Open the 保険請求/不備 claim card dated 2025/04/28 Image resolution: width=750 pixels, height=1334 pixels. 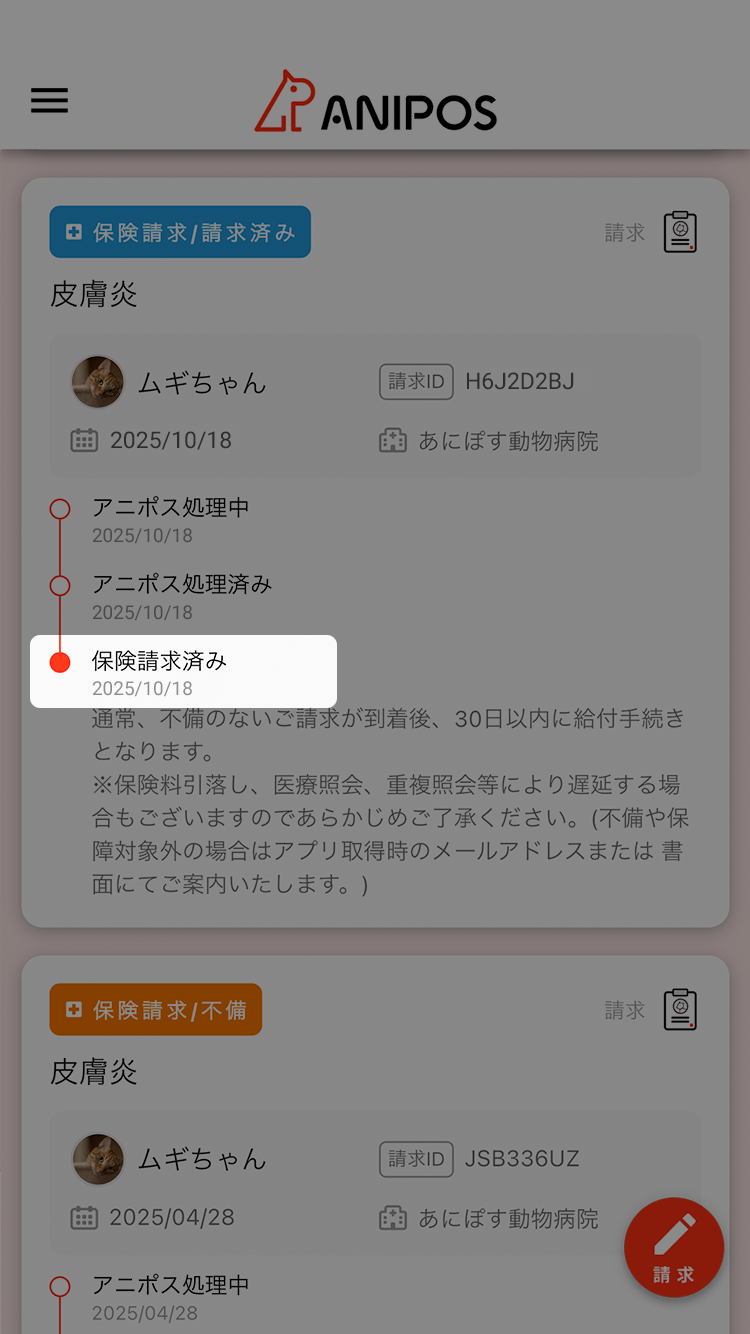(x=375, y=1145)
